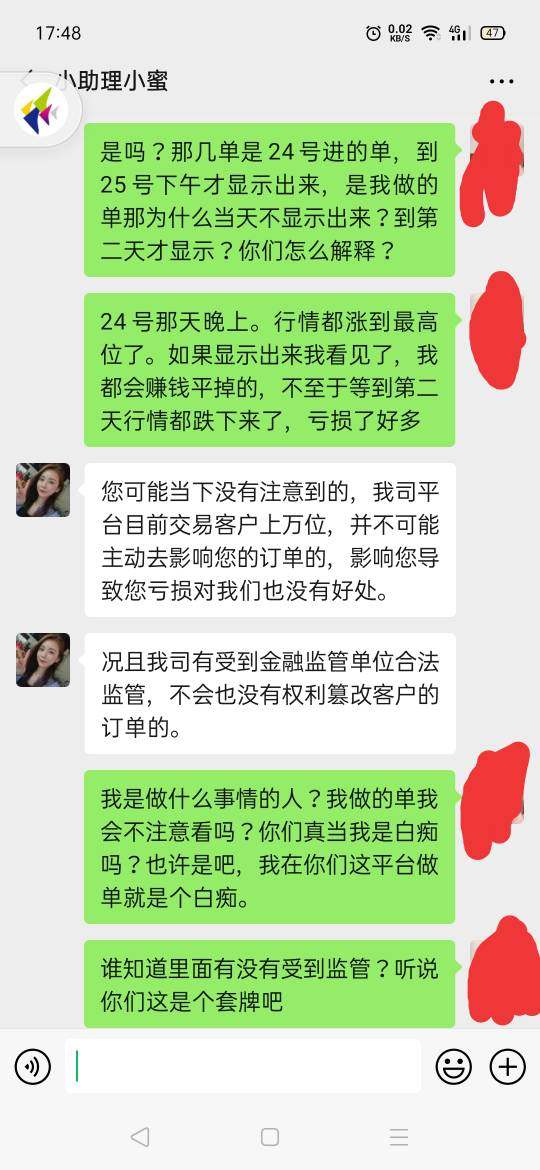540x1170 pixels.
Task: Open sender avatar beside 况且我司有受到金融监管 message
Action: coord(43,660)
